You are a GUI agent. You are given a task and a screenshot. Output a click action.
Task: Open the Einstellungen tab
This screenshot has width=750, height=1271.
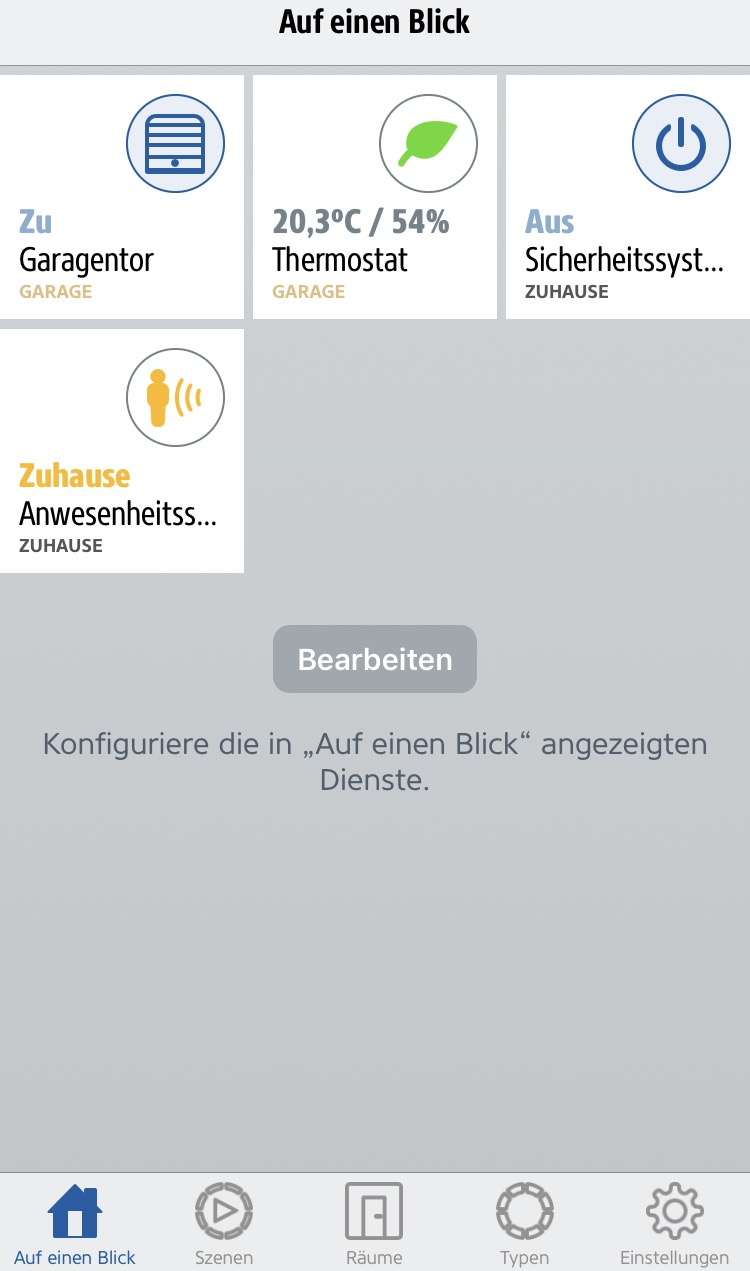pos(674,1223)
